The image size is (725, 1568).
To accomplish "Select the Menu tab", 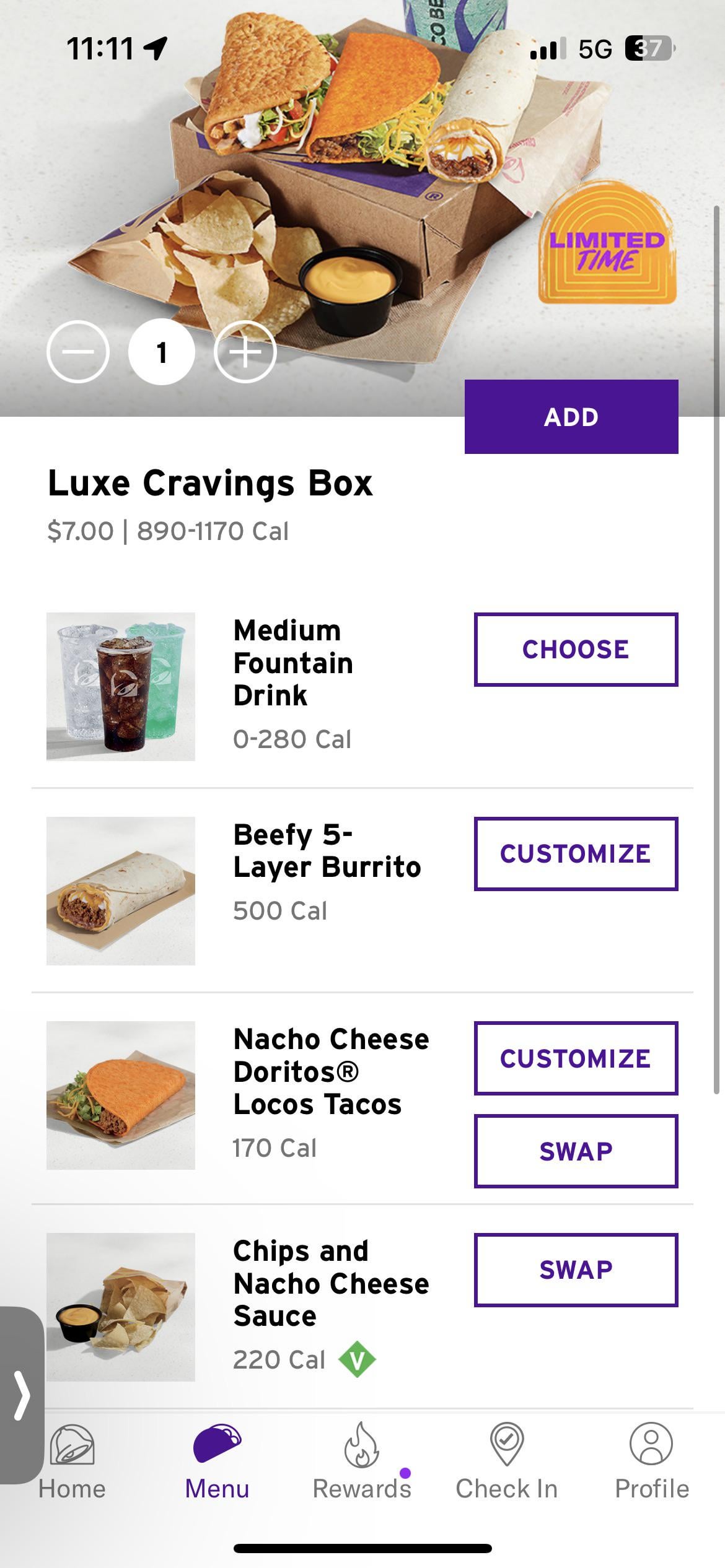I will (217, 1461).
